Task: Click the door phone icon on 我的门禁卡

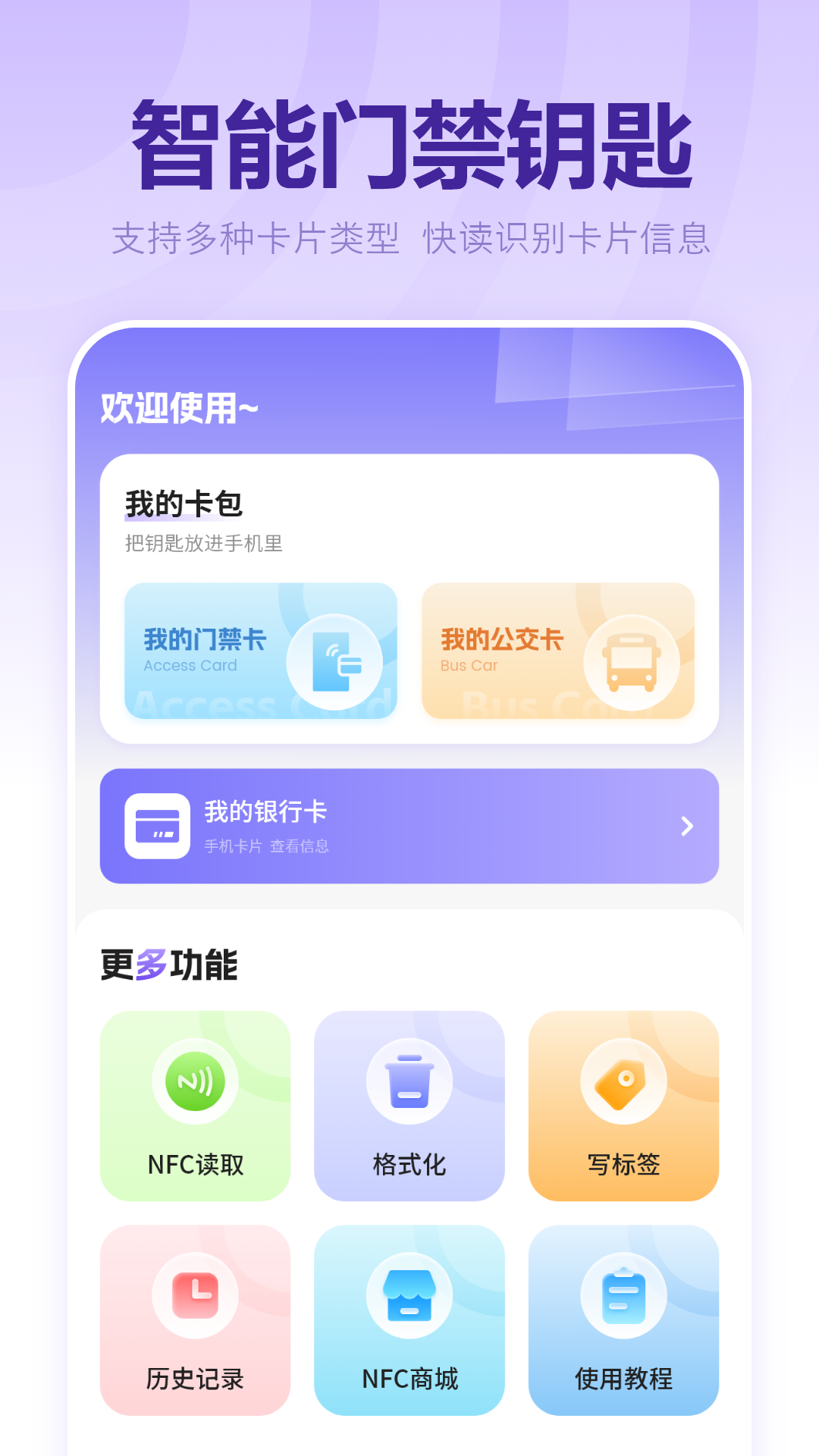Action: (x=334, y=659)
